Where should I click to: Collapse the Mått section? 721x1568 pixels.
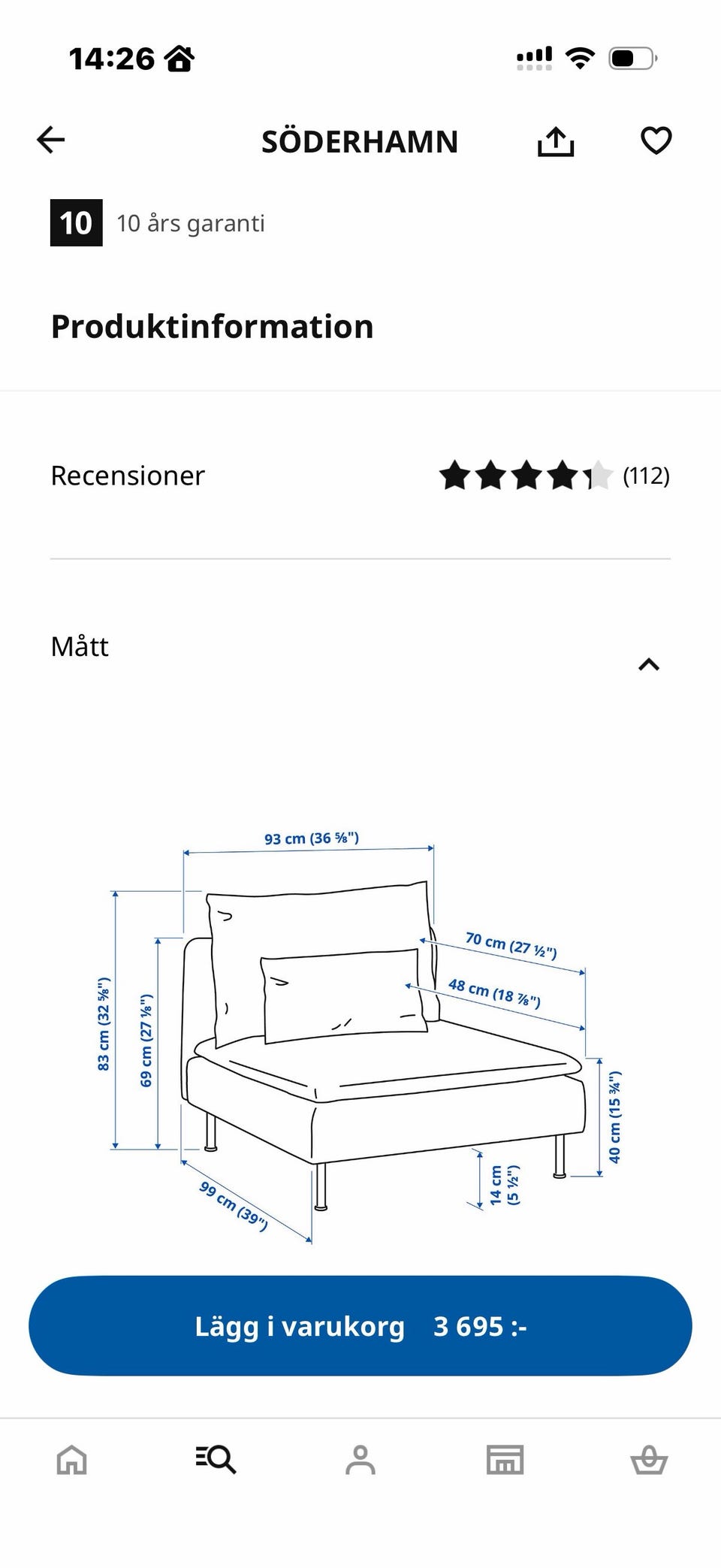pyautogui.click(x=648, y=664)
